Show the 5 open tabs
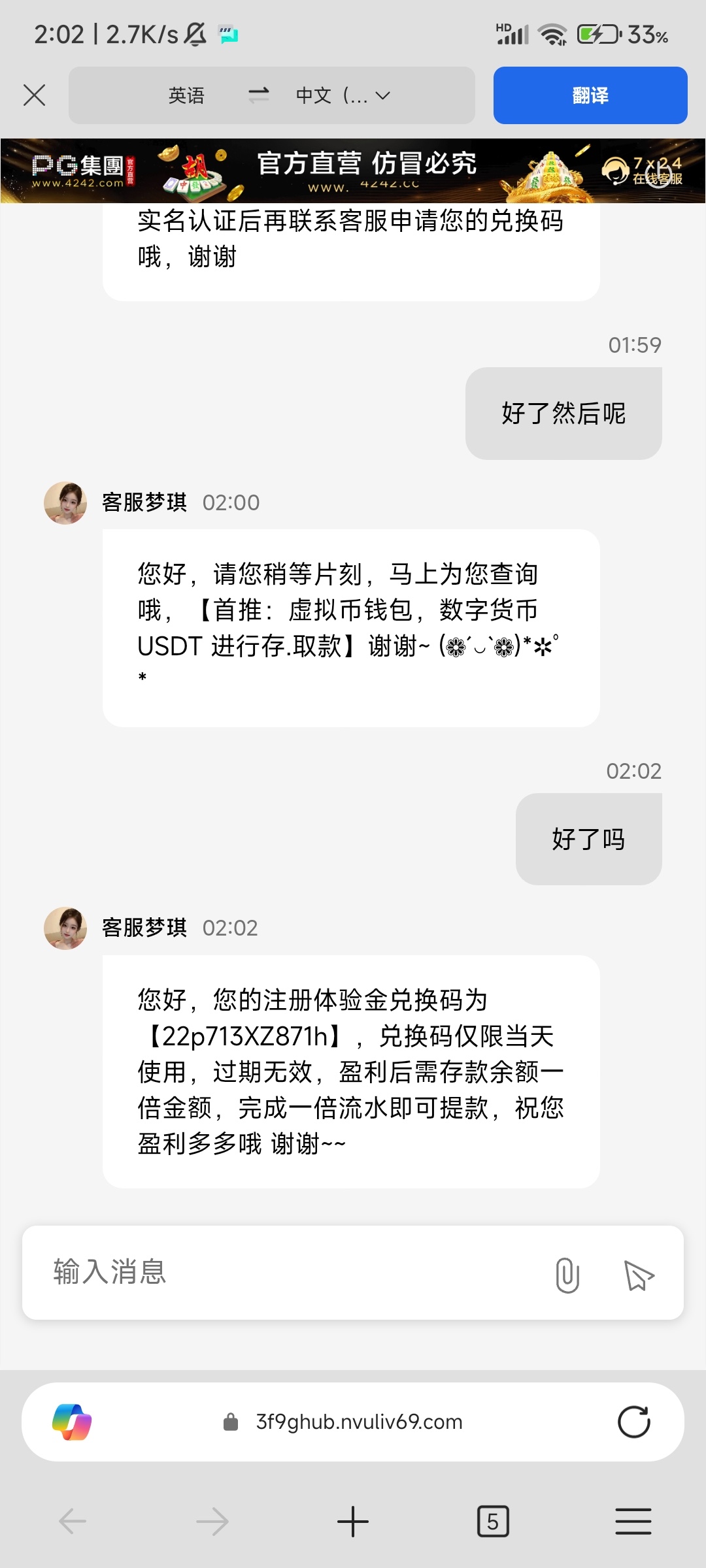 493,1522
